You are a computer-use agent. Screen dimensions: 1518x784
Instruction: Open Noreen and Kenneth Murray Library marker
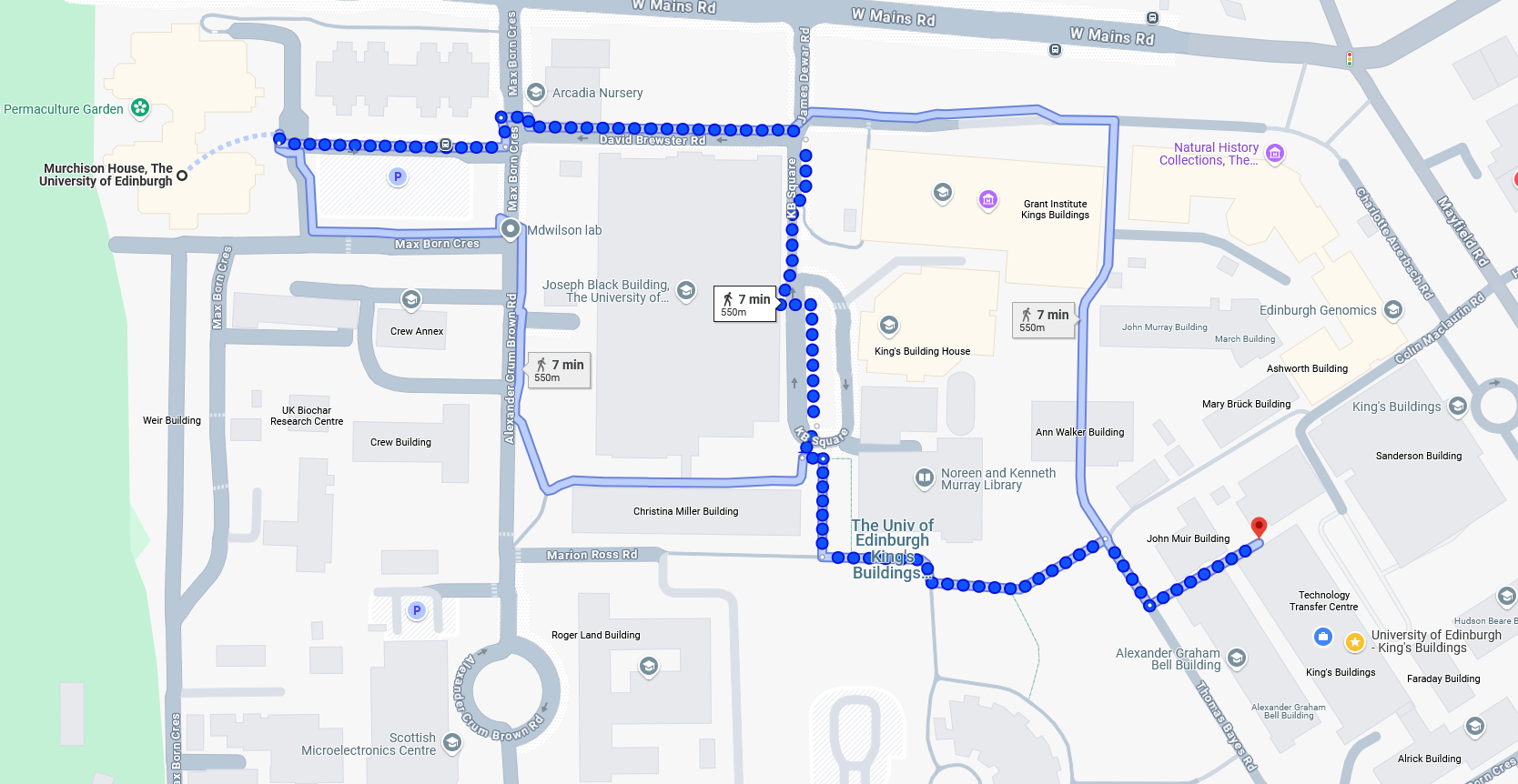tap(924, 478)
